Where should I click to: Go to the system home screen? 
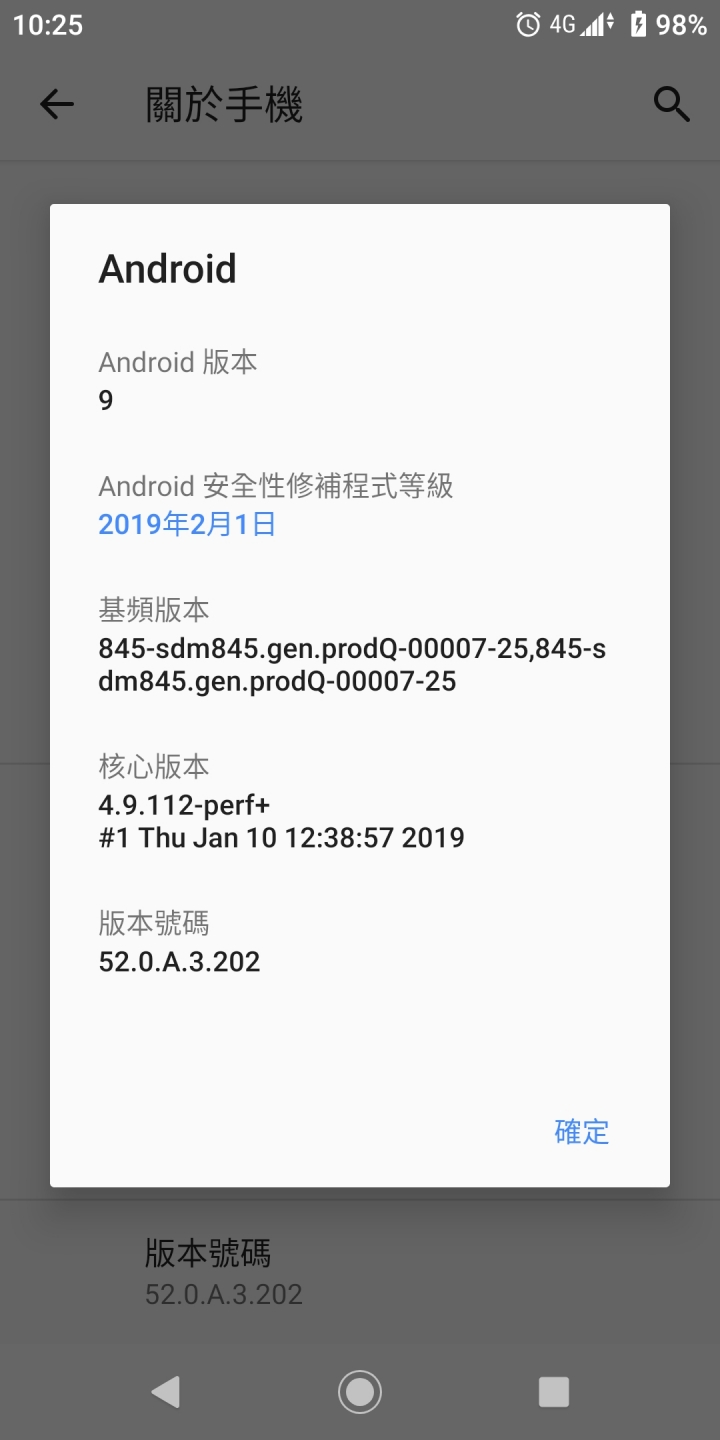click(x=360, y=1391)
